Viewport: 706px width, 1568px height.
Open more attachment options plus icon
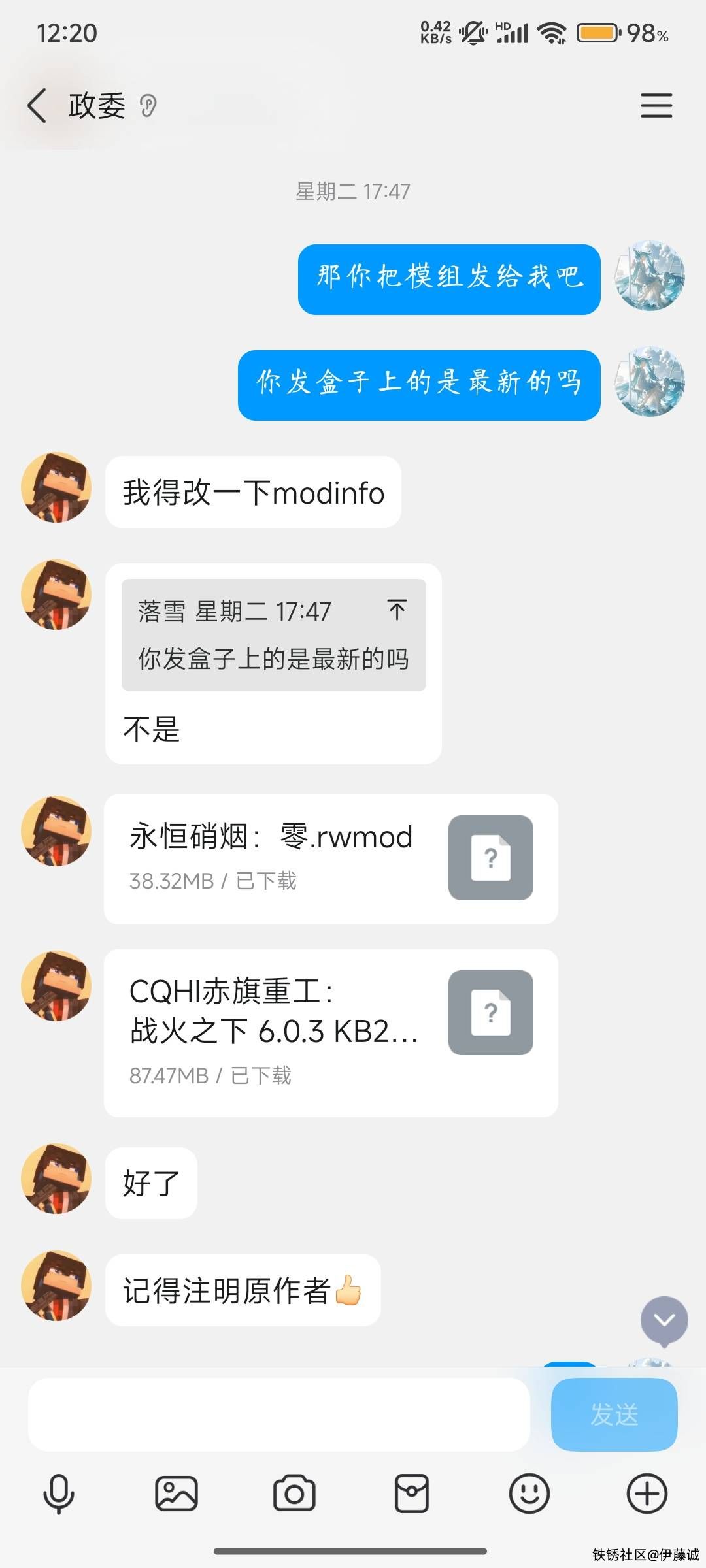coord(647,1494)
